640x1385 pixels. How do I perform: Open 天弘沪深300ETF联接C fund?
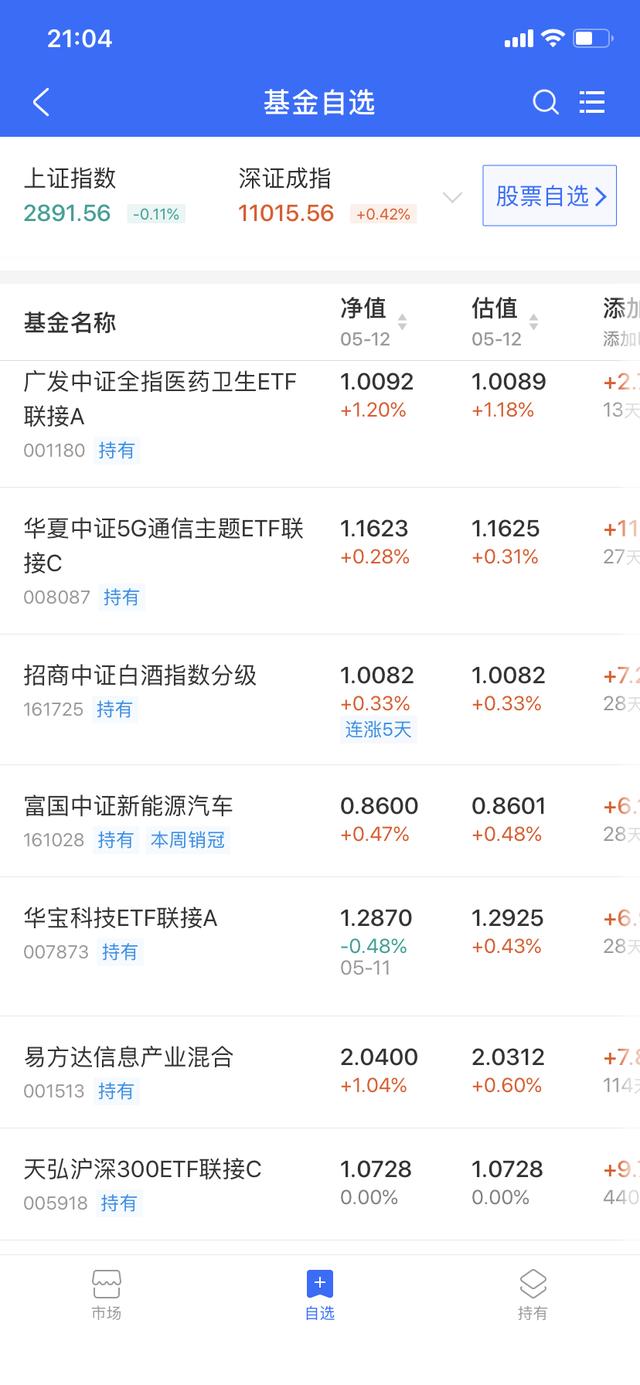tap(320, 1185)
